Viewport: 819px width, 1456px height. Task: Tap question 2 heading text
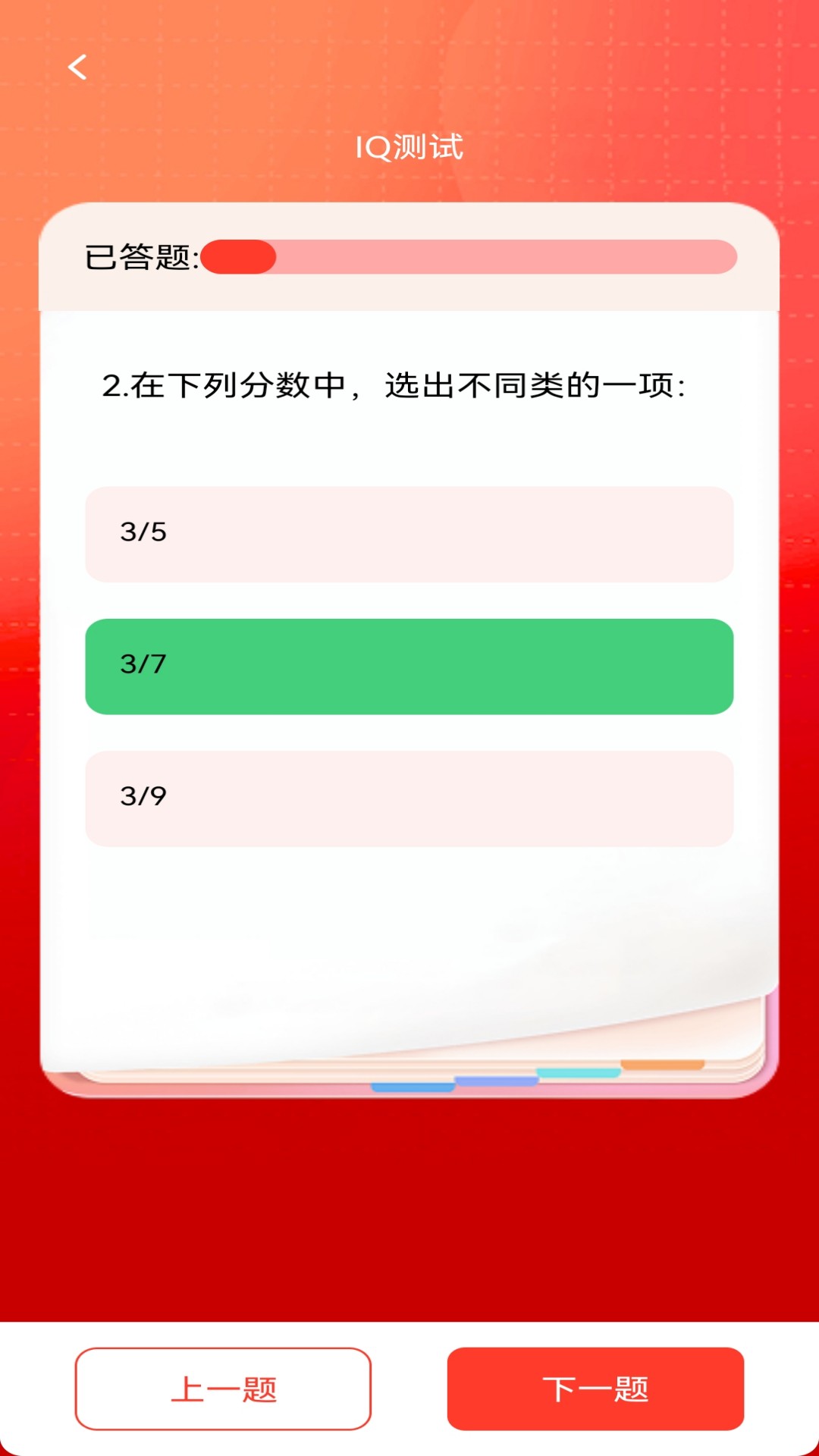coord(397,385)
